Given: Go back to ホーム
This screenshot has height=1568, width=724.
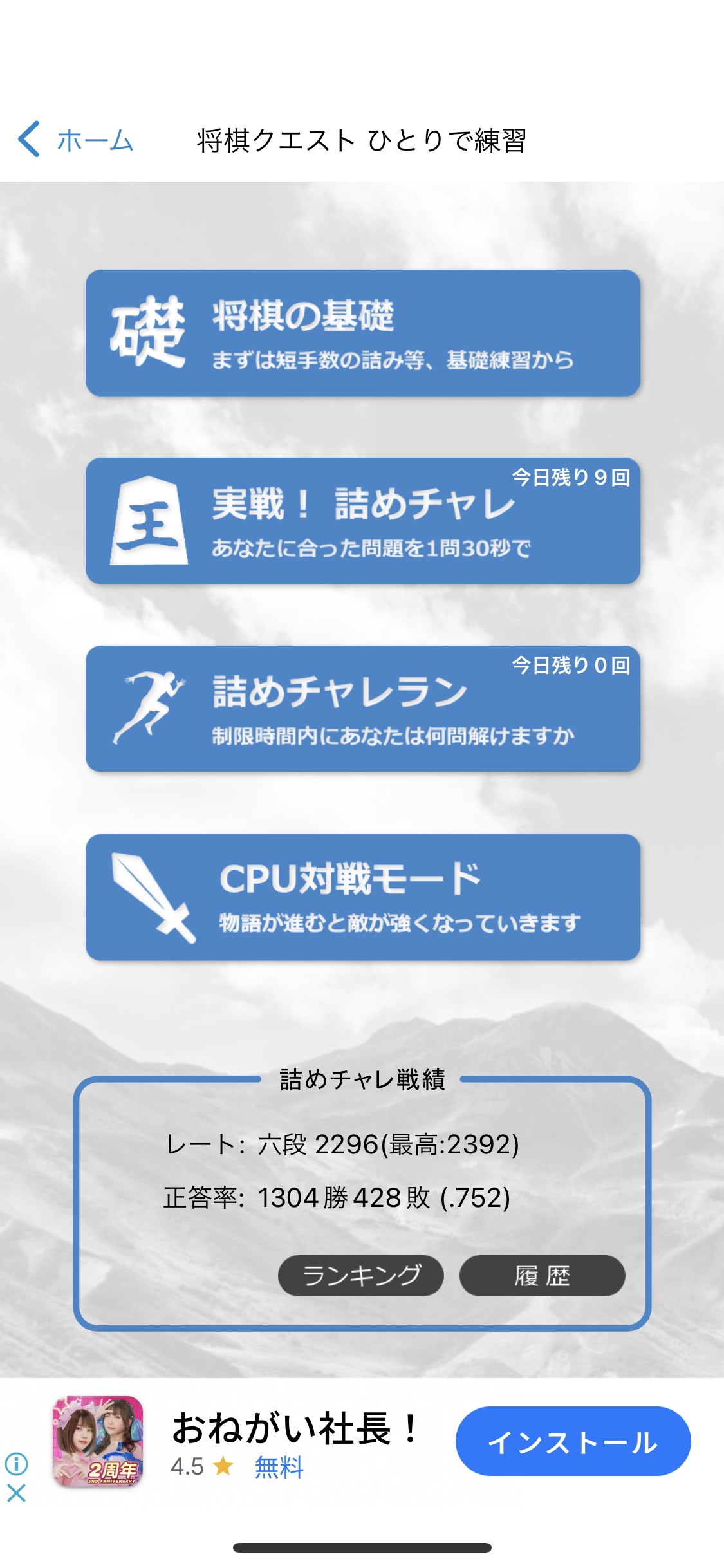Looking at the screenshot, I should [x=75, y=140].
